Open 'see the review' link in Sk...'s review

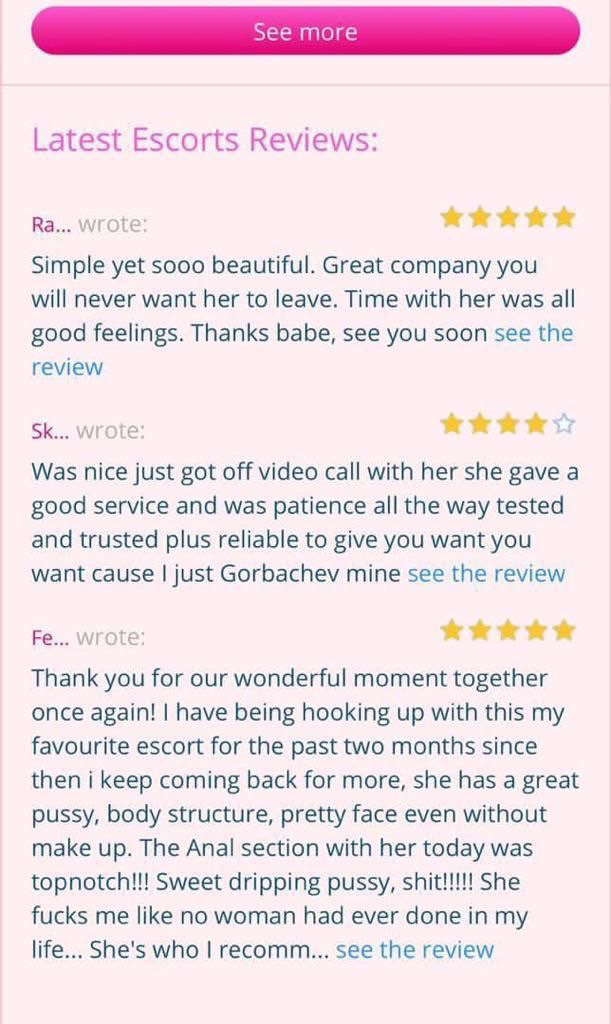point(486,574)
